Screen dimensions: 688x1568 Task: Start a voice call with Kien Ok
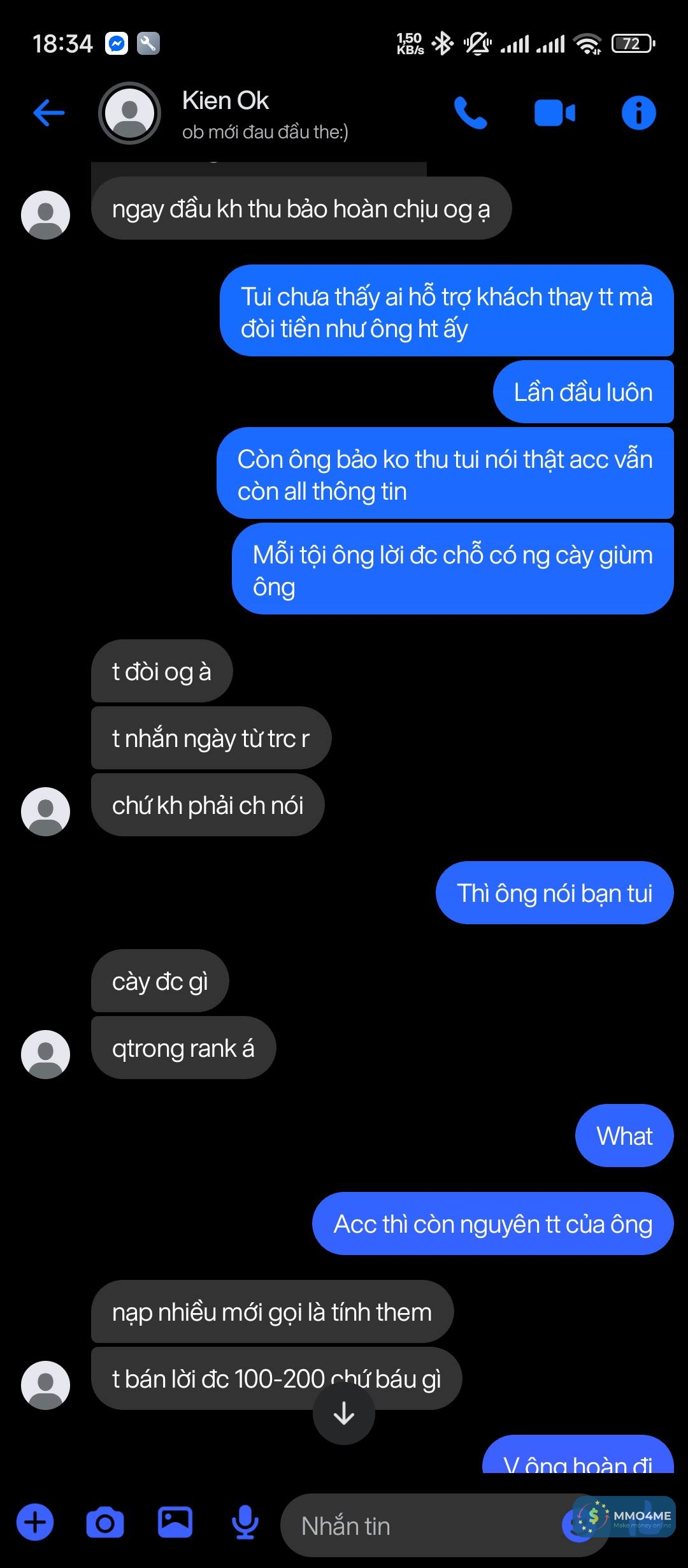[x=470, y=113]
